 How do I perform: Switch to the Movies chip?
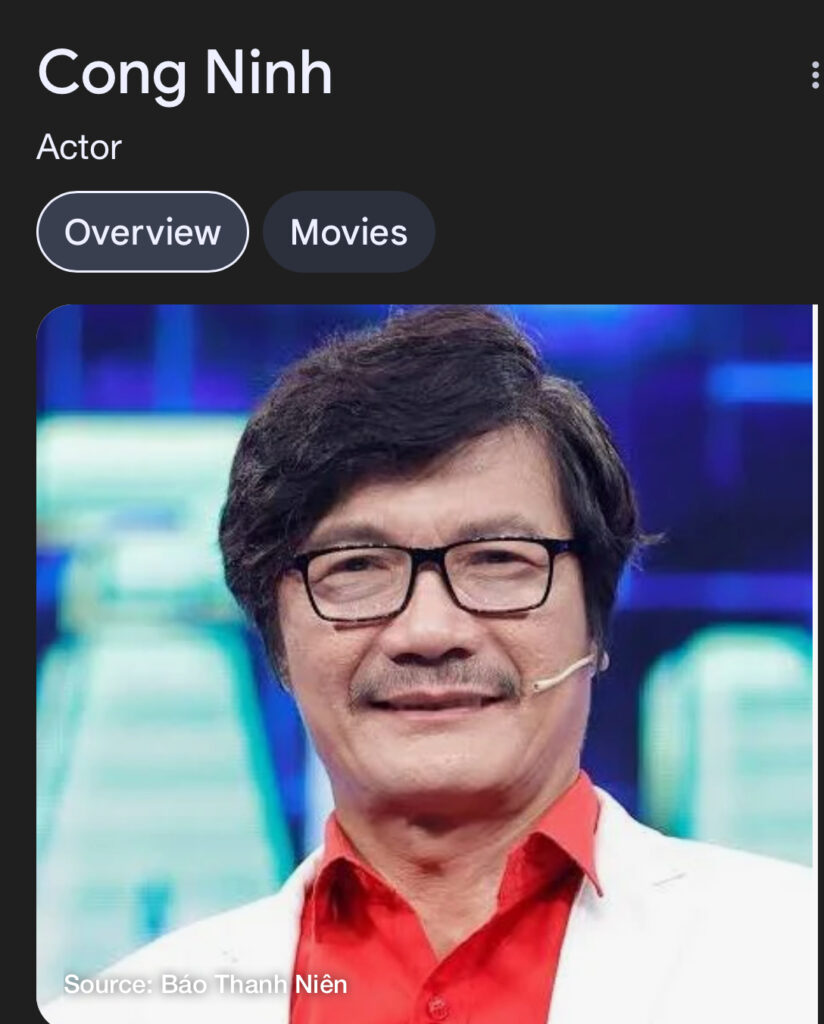348,232
